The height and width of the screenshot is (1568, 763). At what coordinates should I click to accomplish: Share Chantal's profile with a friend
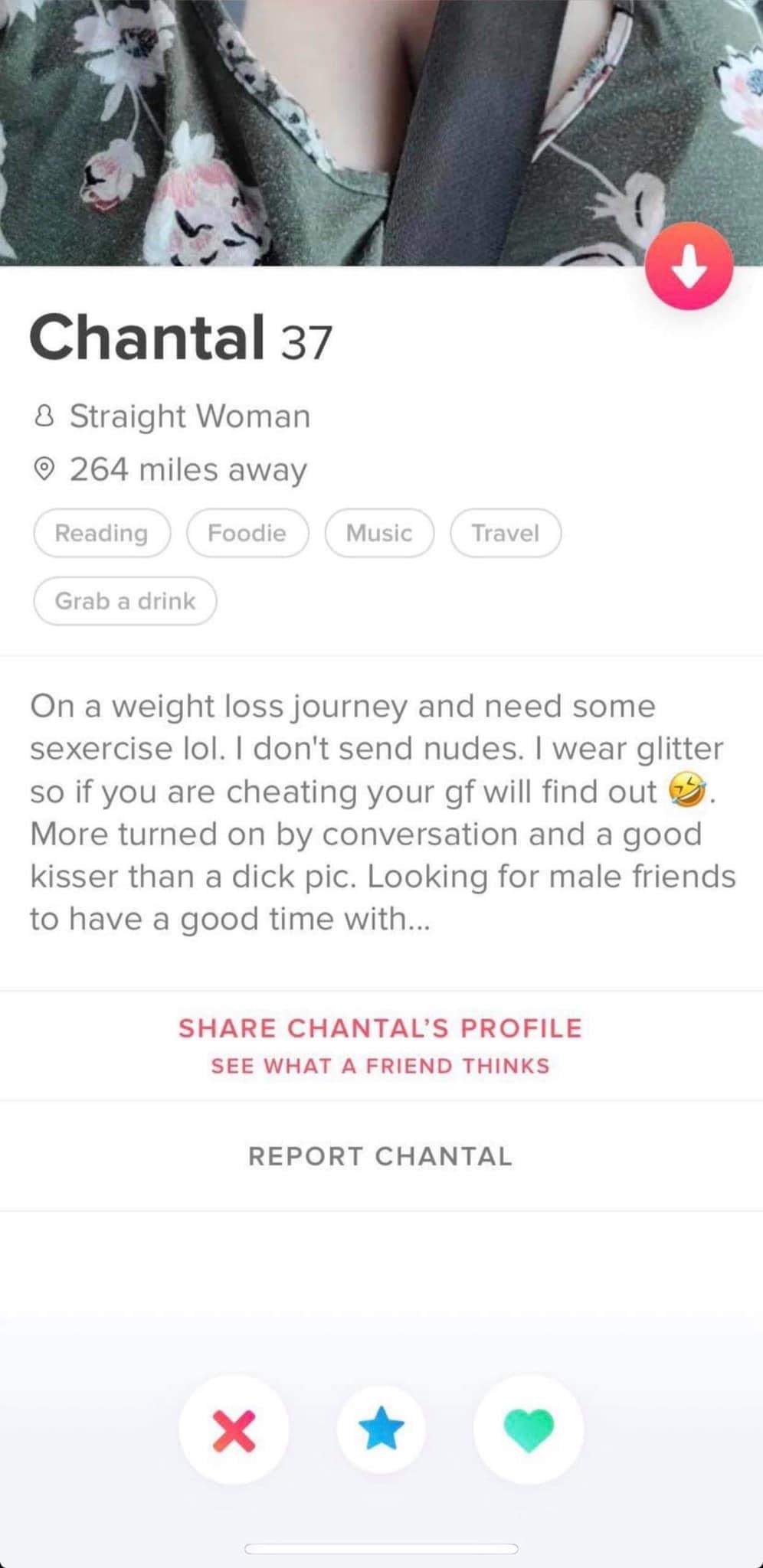pyautogui.click(x=381, y=1045)
